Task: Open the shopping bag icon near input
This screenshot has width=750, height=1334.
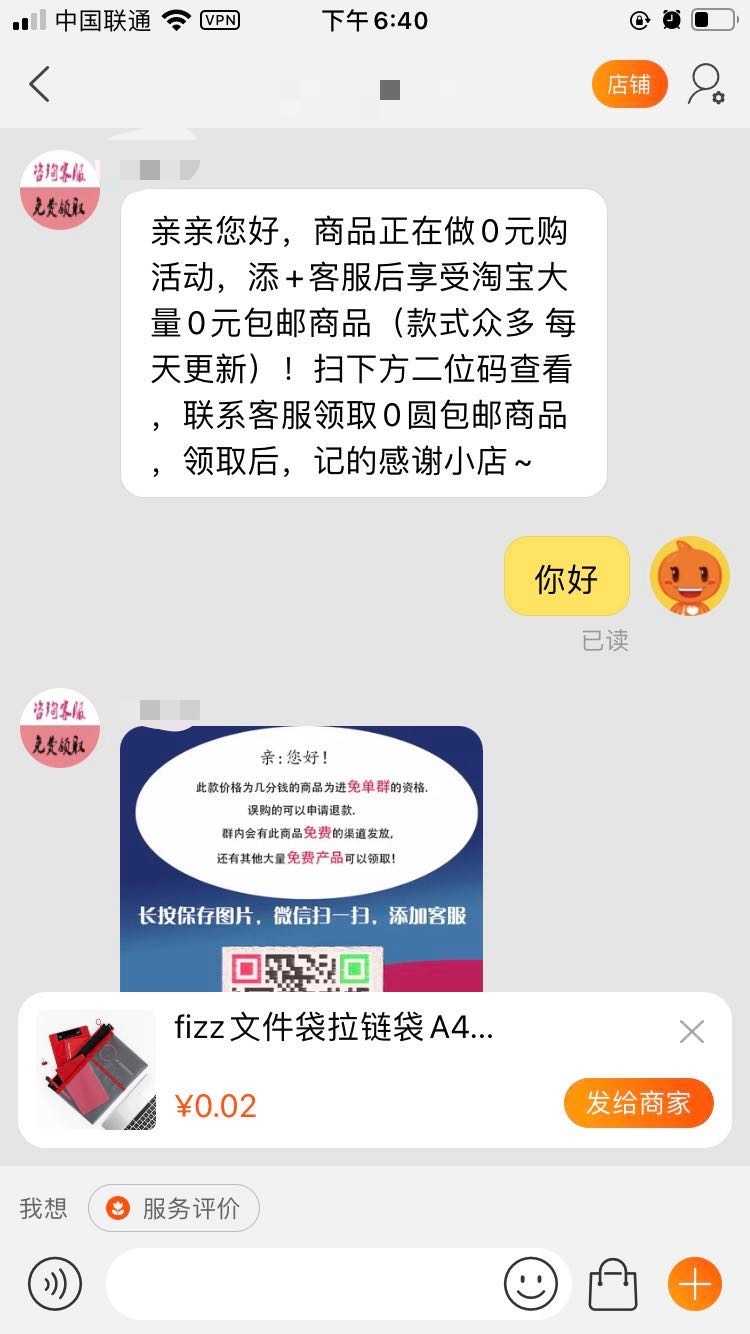Action: [613, 1284]
